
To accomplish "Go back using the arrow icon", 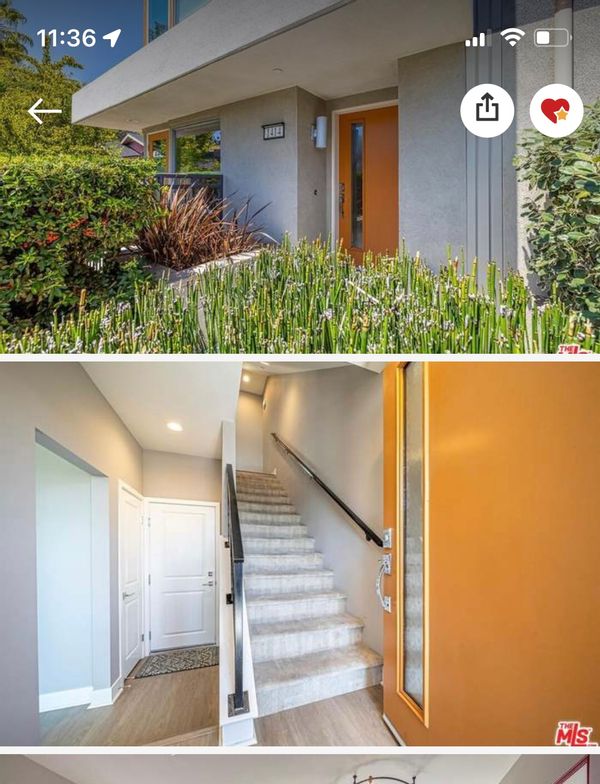I will [x=44, y=111].
